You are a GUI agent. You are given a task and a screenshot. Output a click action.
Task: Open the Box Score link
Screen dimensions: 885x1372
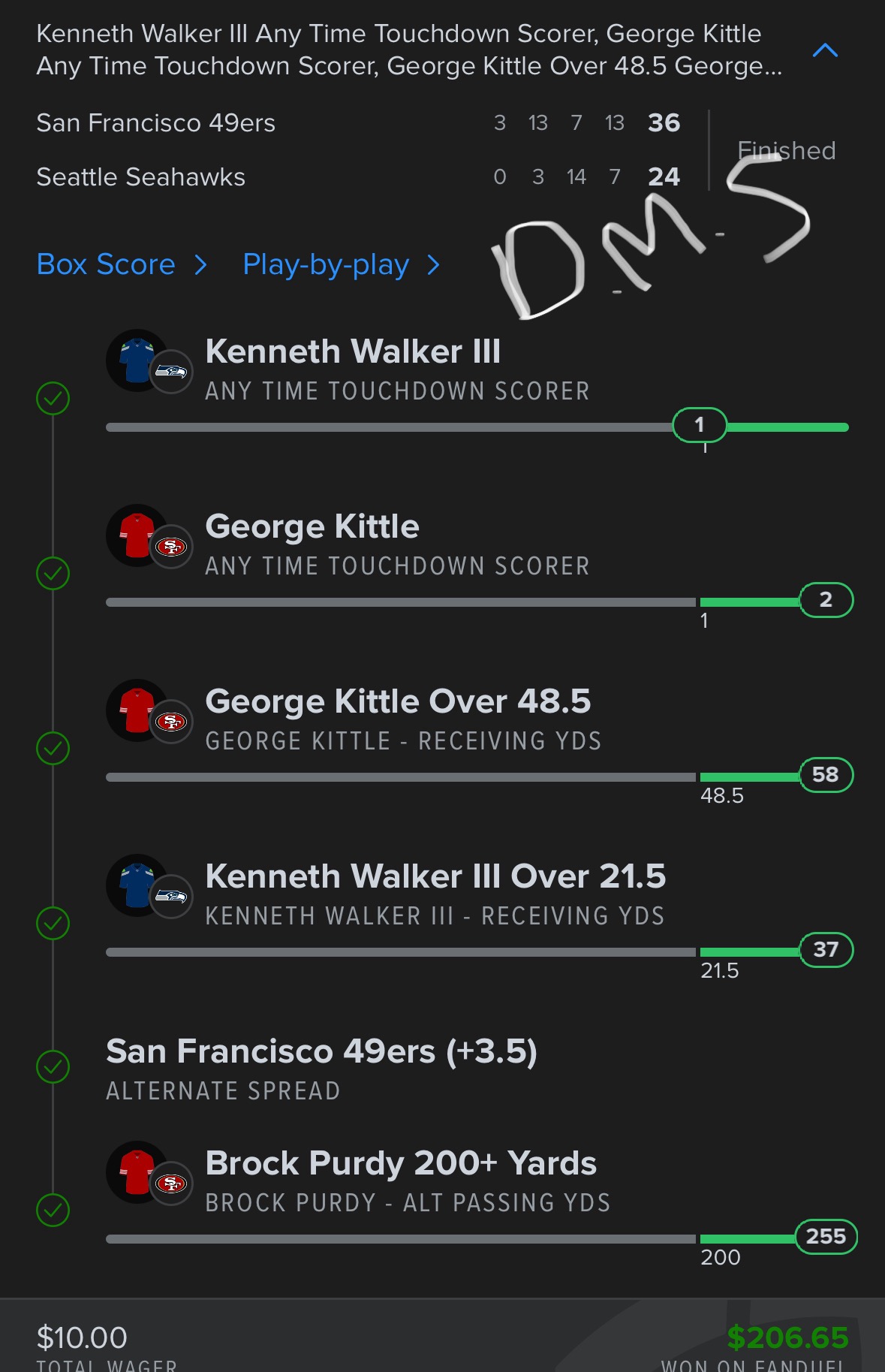point(120,264)
